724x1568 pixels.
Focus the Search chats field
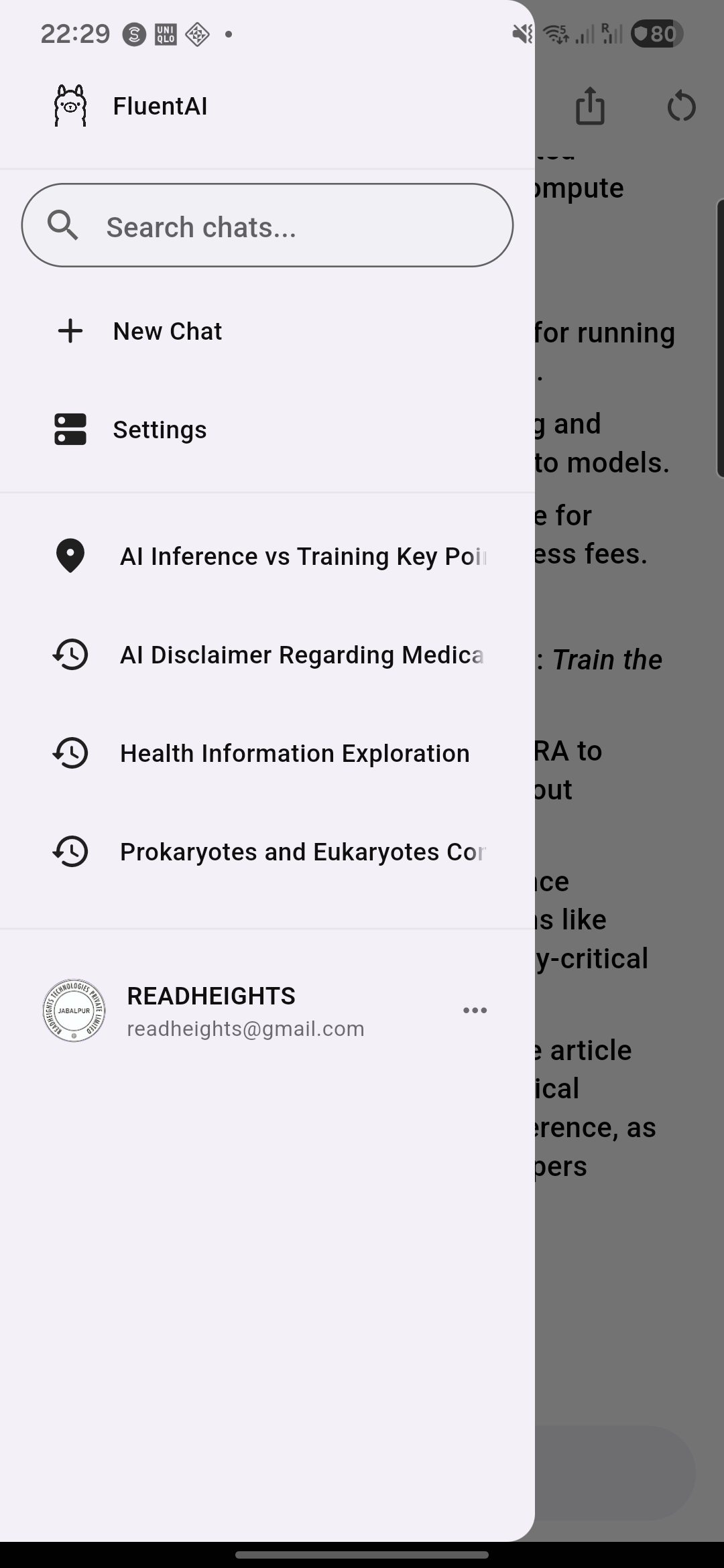268,226
